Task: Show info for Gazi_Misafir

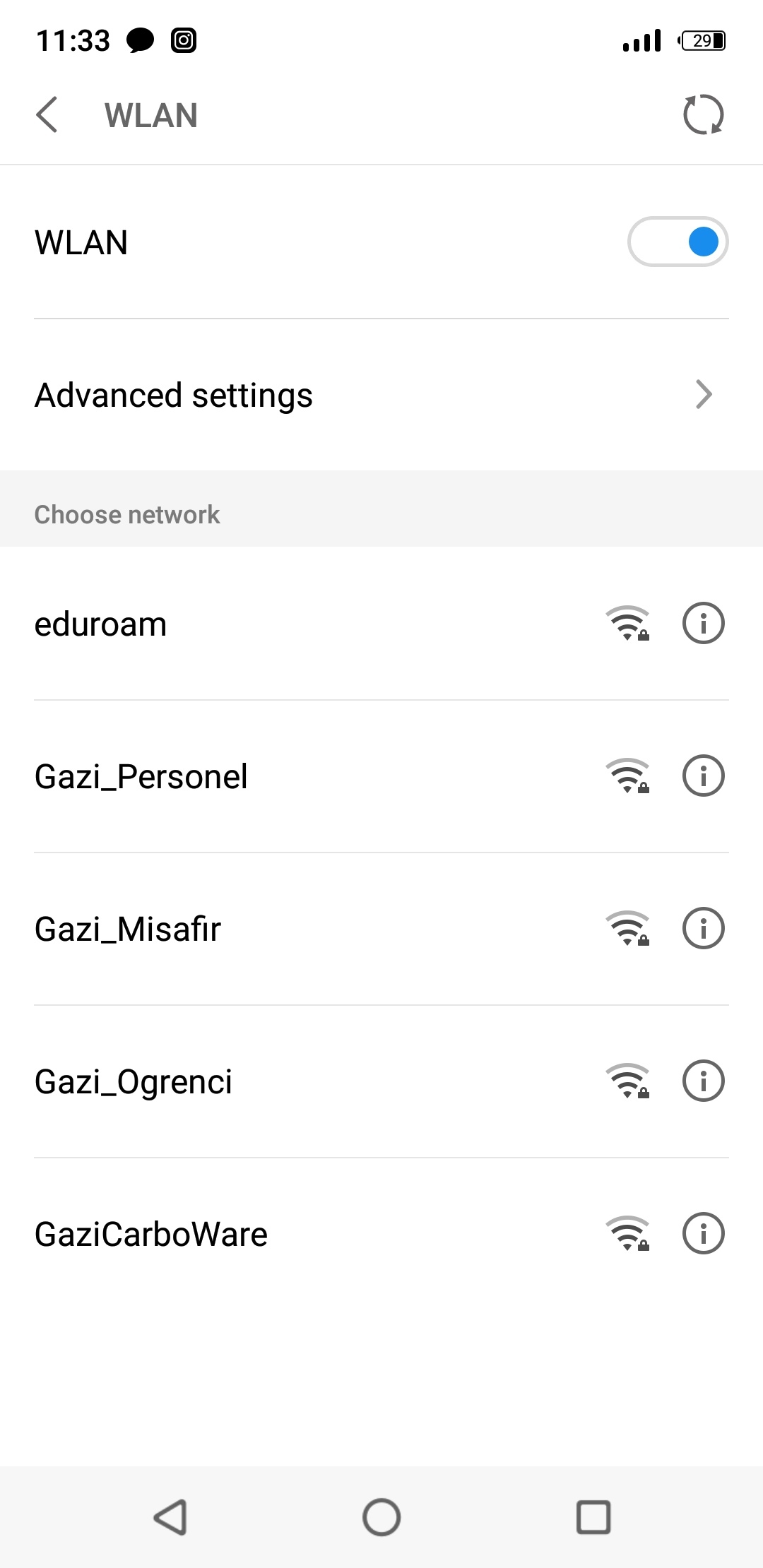Action: (x=703, y=929)
